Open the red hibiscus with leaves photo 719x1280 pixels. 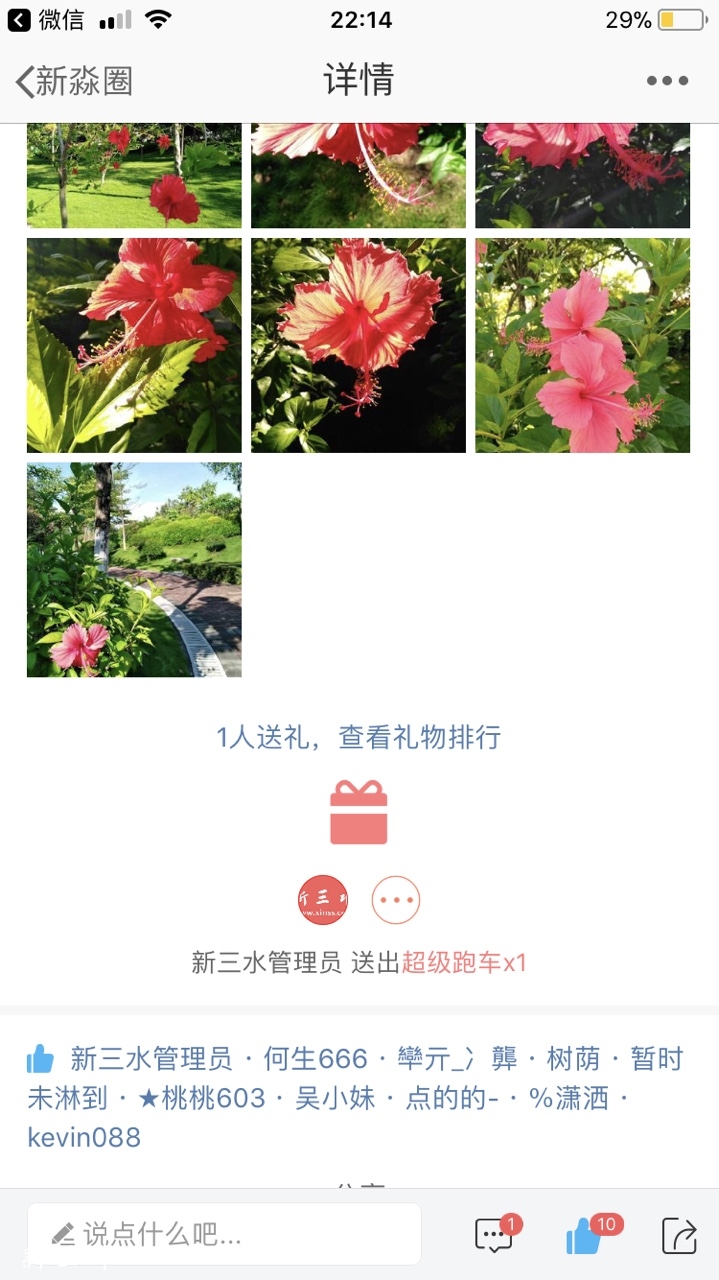click(134, 345)
